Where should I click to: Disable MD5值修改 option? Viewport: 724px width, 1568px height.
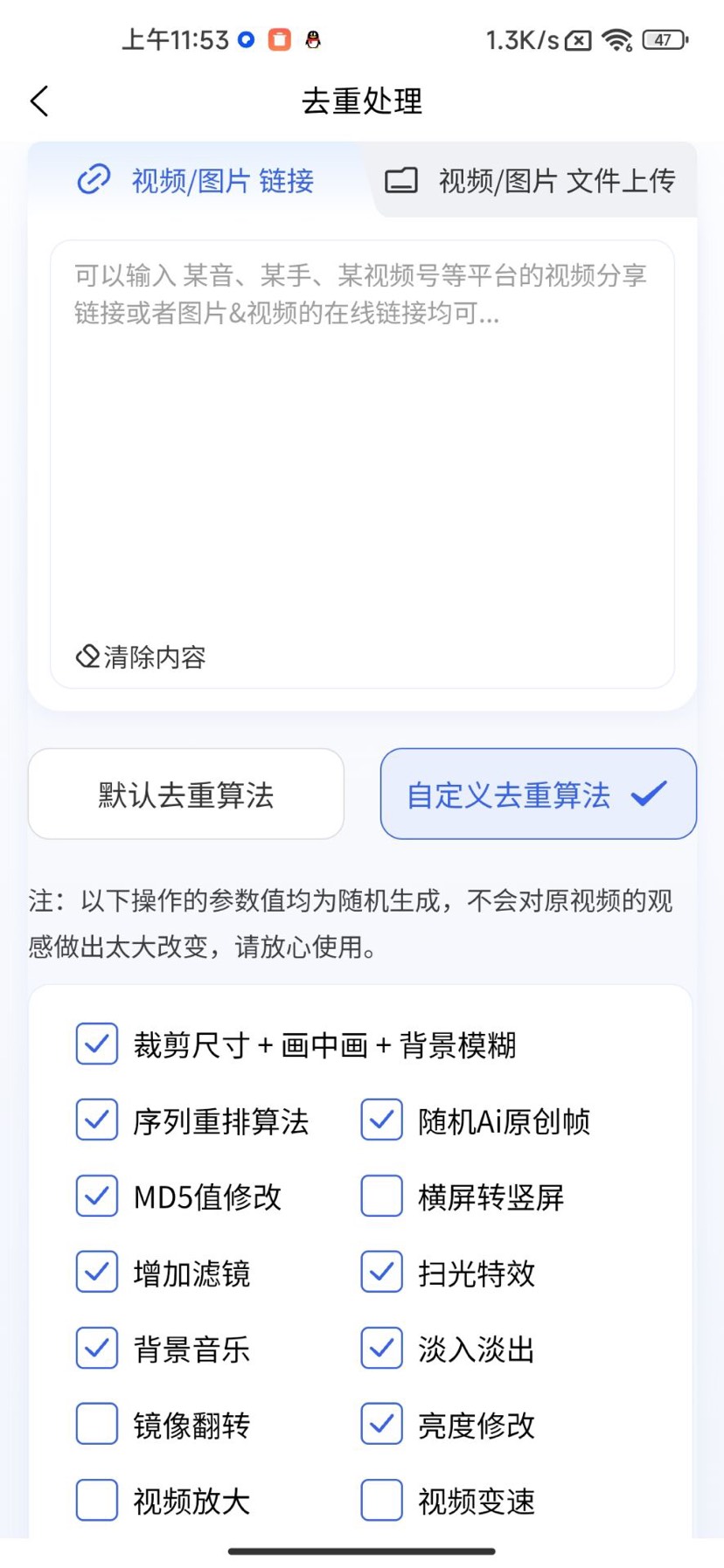(x=97, y=1197)
